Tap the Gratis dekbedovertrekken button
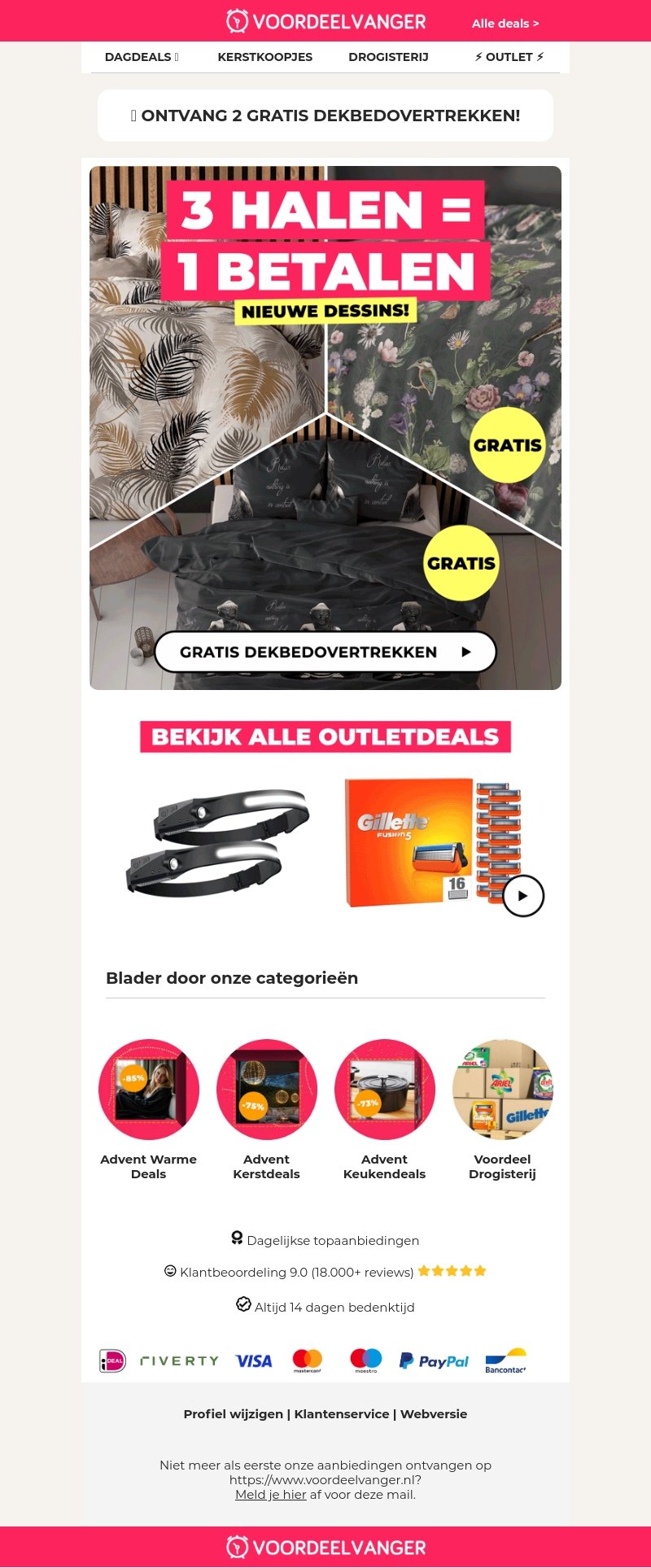651x1568 pixels. (325, 652)
